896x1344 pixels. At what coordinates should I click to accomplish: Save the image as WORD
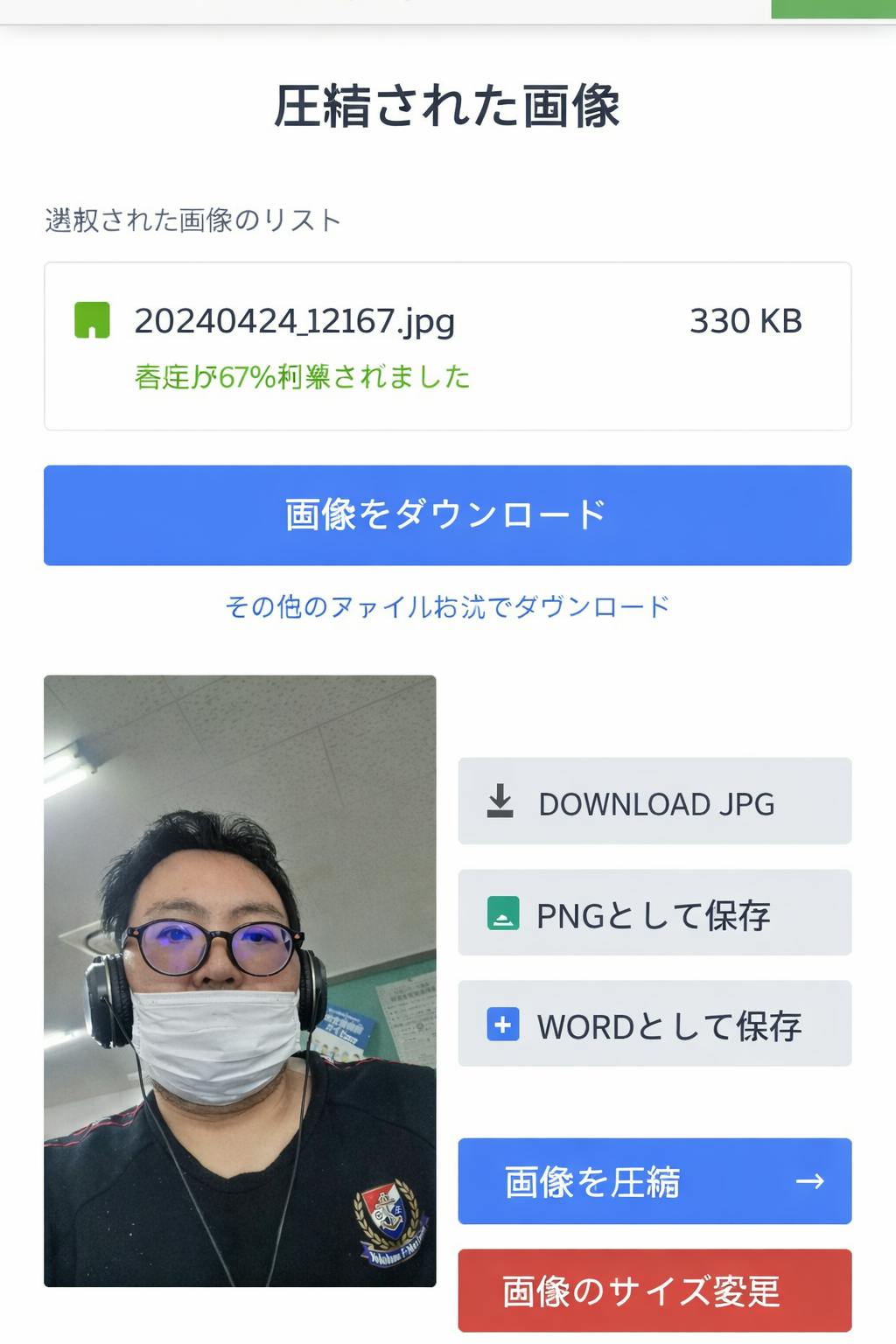pos(654,1025)
